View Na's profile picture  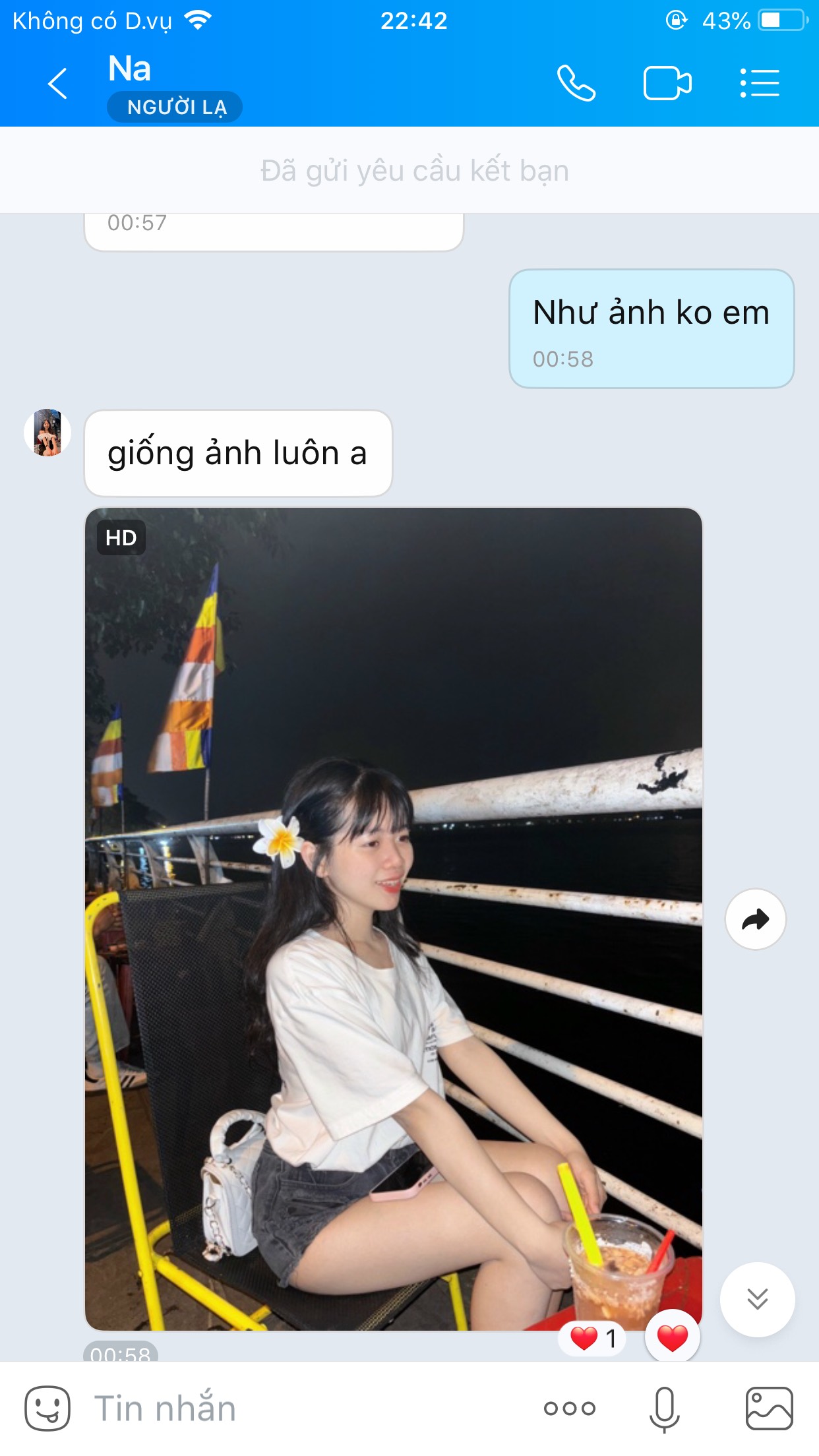coord(47,433)
